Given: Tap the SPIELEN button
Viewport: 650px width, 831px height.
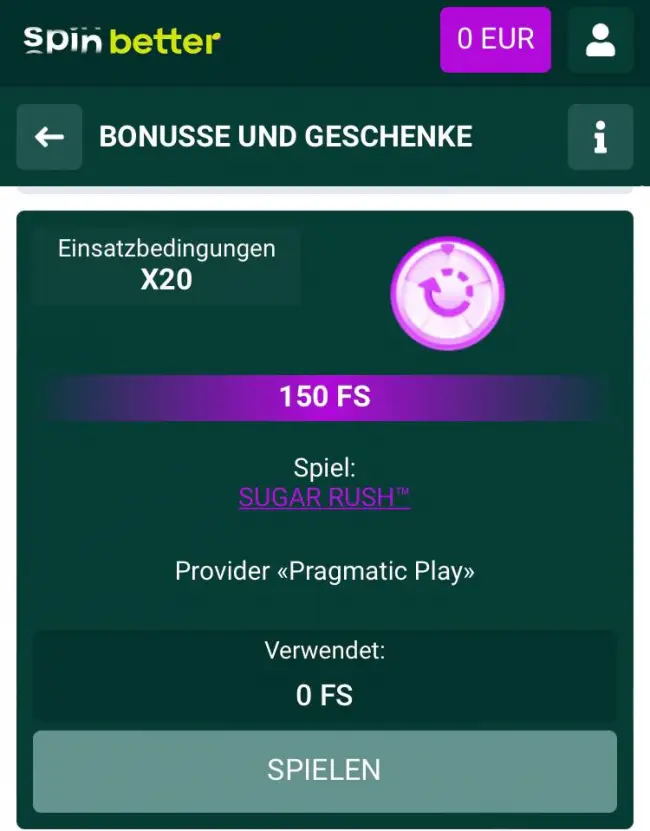Looking at the screenshot, I should (x=324, y=770).
